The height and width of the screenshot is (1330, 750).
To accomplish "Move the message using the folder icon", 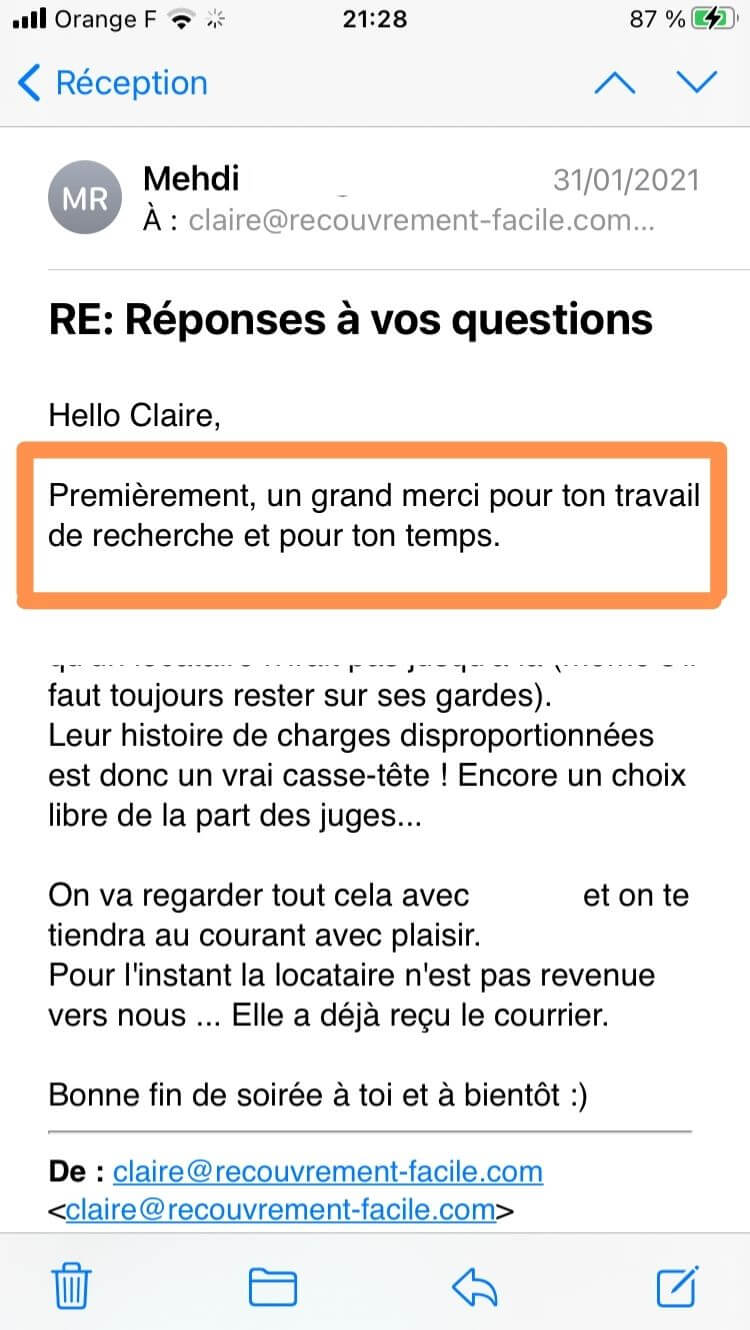I will click(x=273, y=1286).
